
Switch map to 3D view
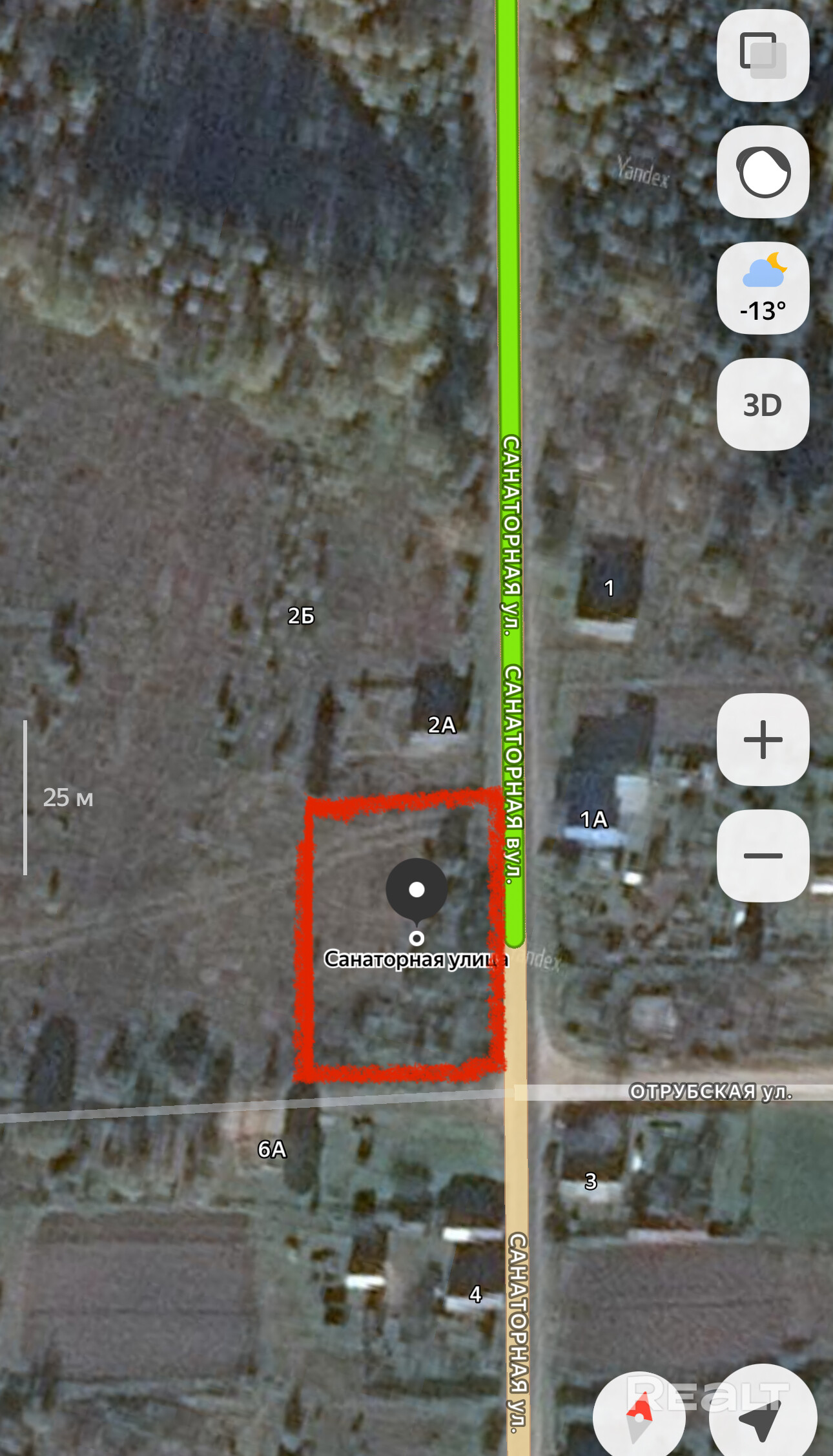tap(763, 405)
